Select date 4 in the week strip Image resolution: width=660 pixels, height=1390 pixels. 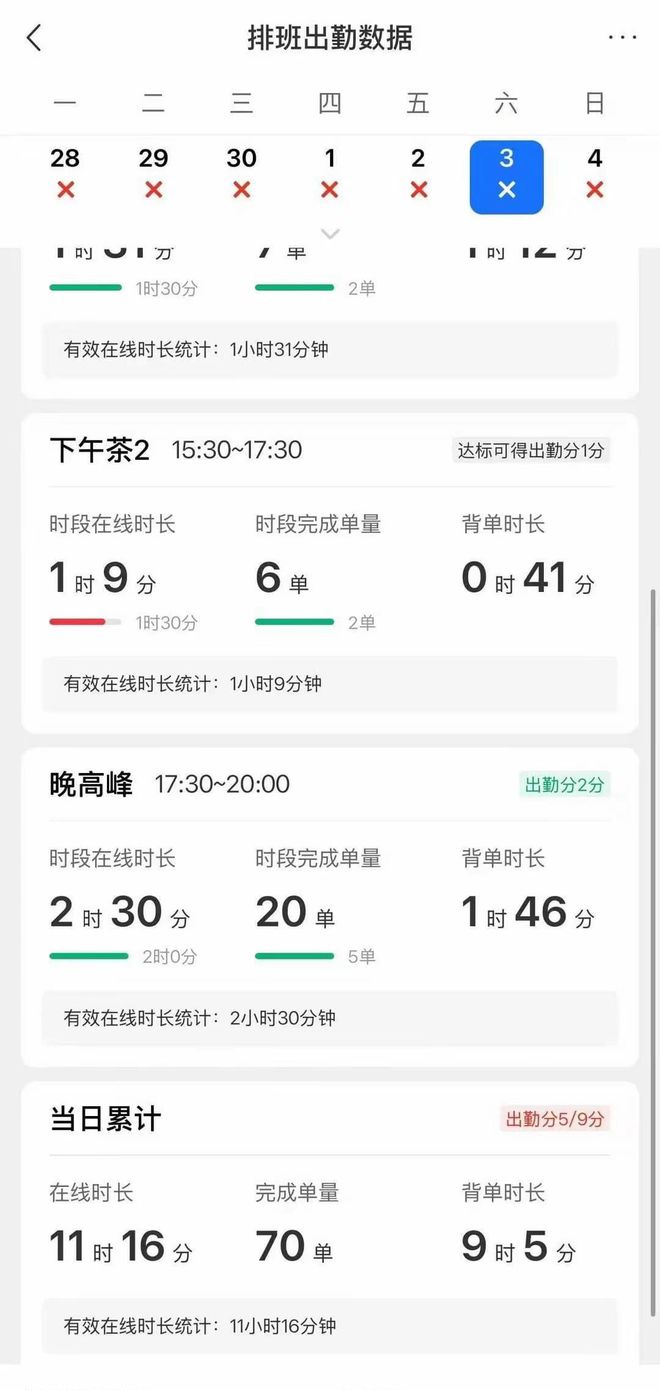coord(595,173)
